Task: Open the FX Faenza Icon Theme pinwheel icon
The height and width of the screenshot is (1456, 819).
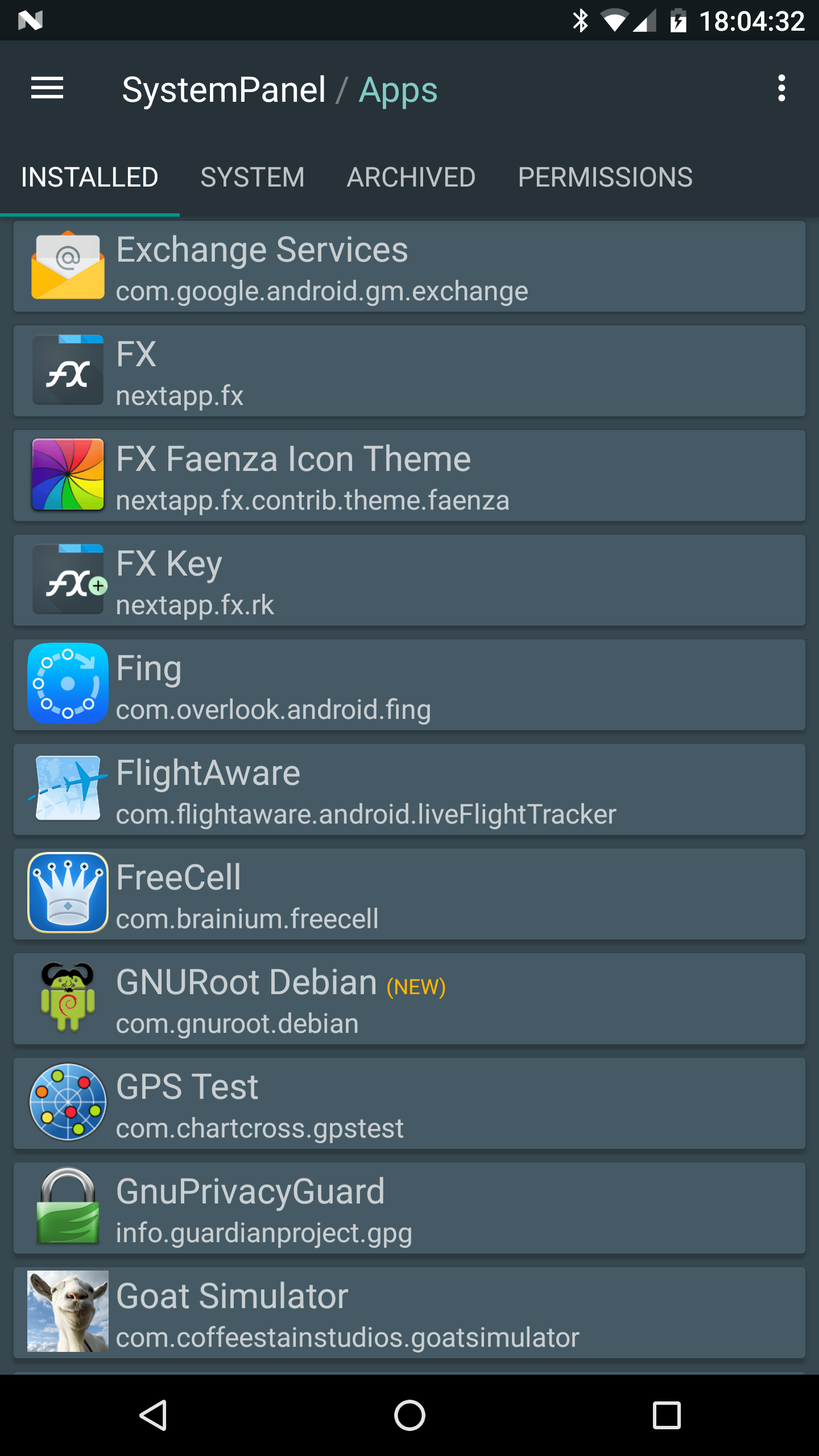Action: point(67,475)
